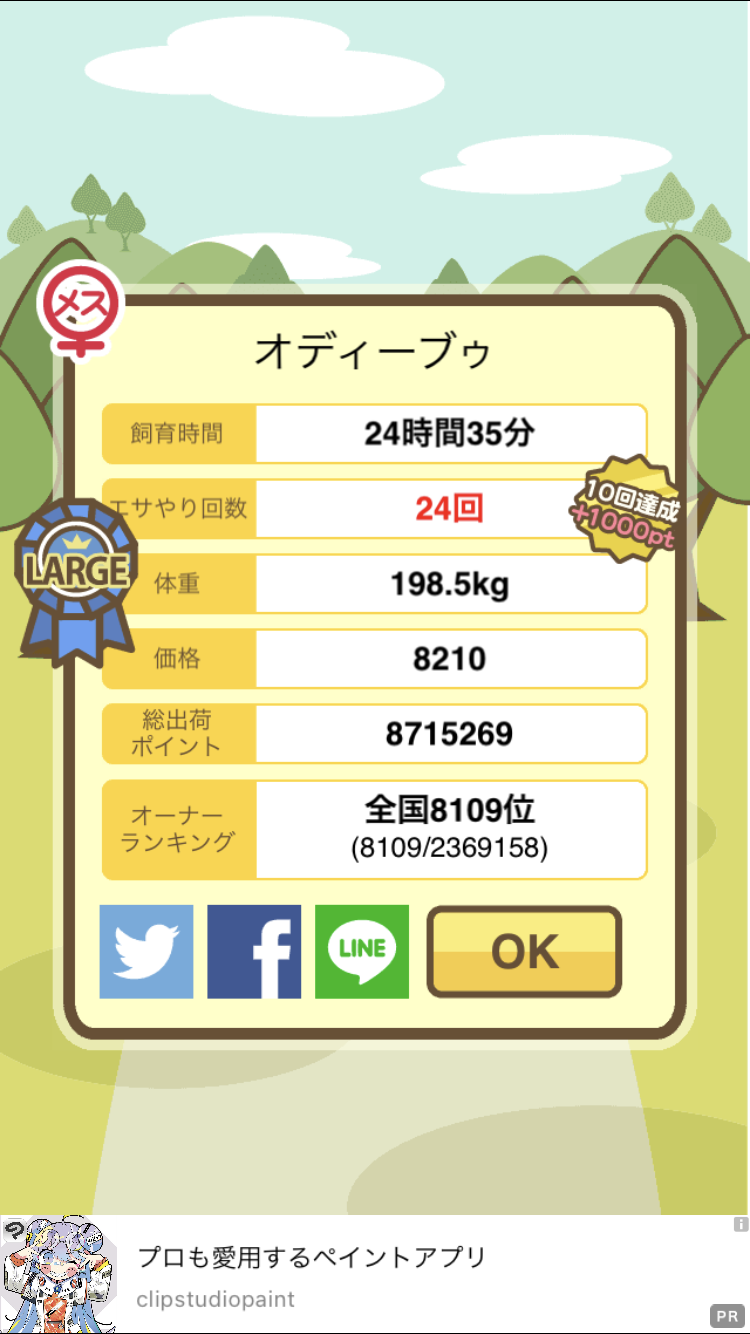The width and height of the screenshot is (750, 1334).
Task: Open the clipstudiopaint ad banner
Action: (375, 1275)
